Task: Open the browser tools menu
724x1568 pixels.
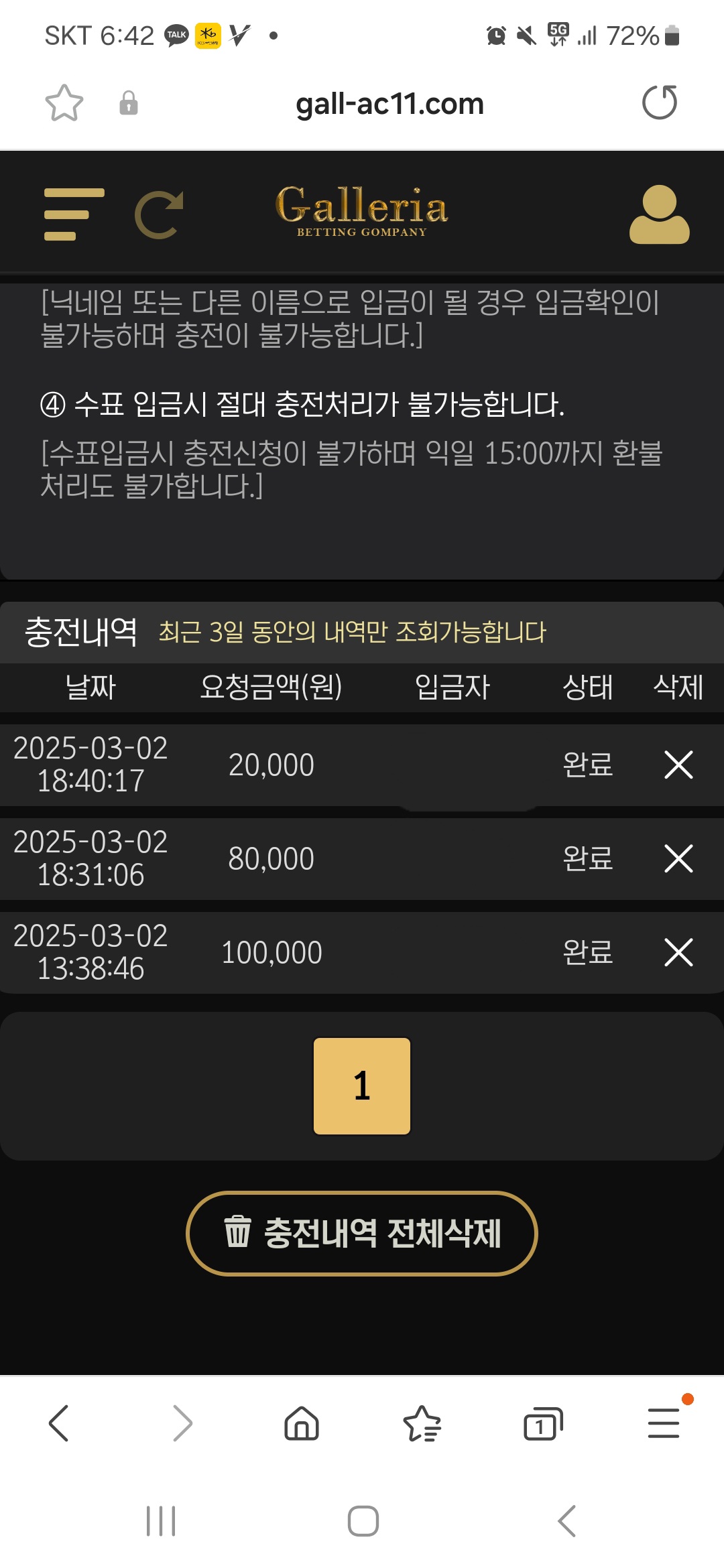Action: point(664,1423)
